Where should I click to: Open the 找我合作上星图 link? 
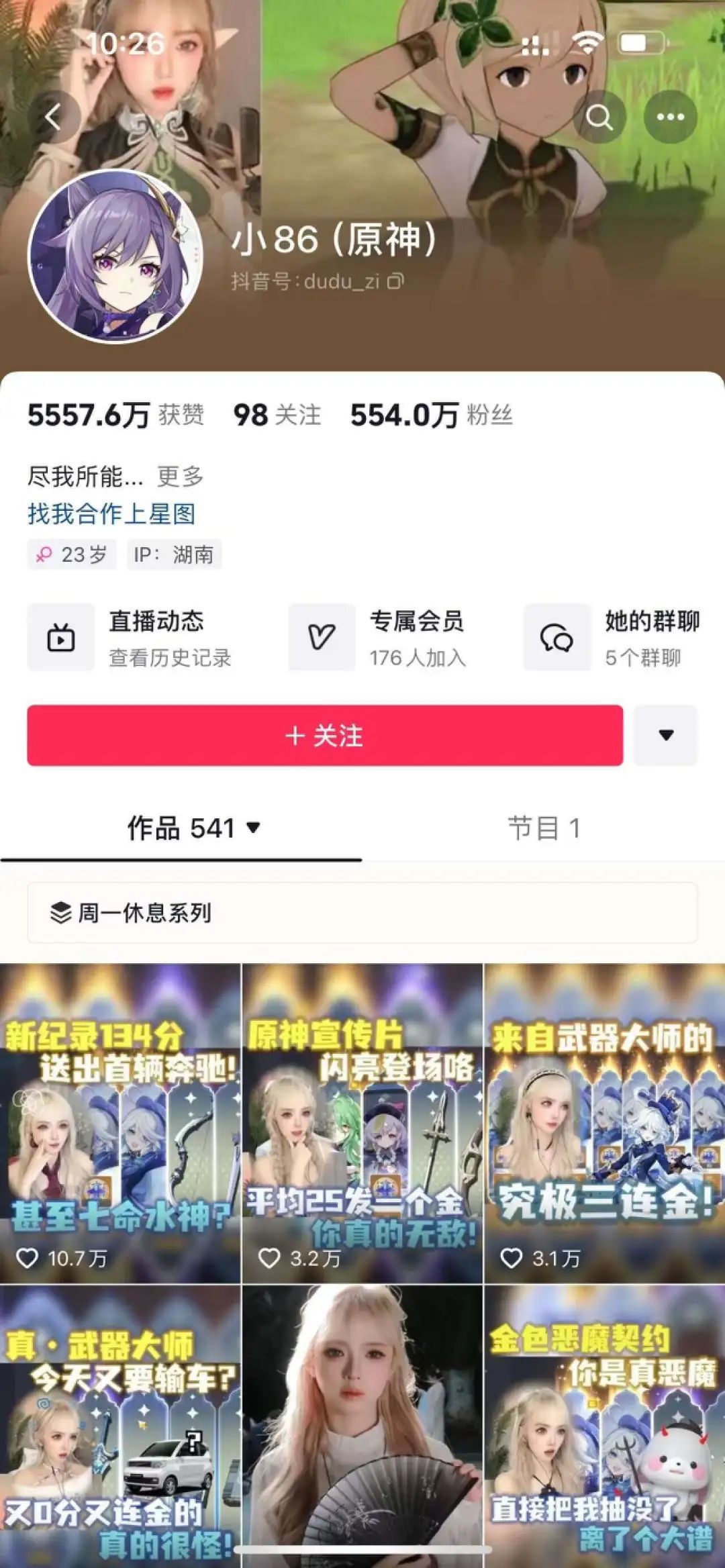point(111,514)
